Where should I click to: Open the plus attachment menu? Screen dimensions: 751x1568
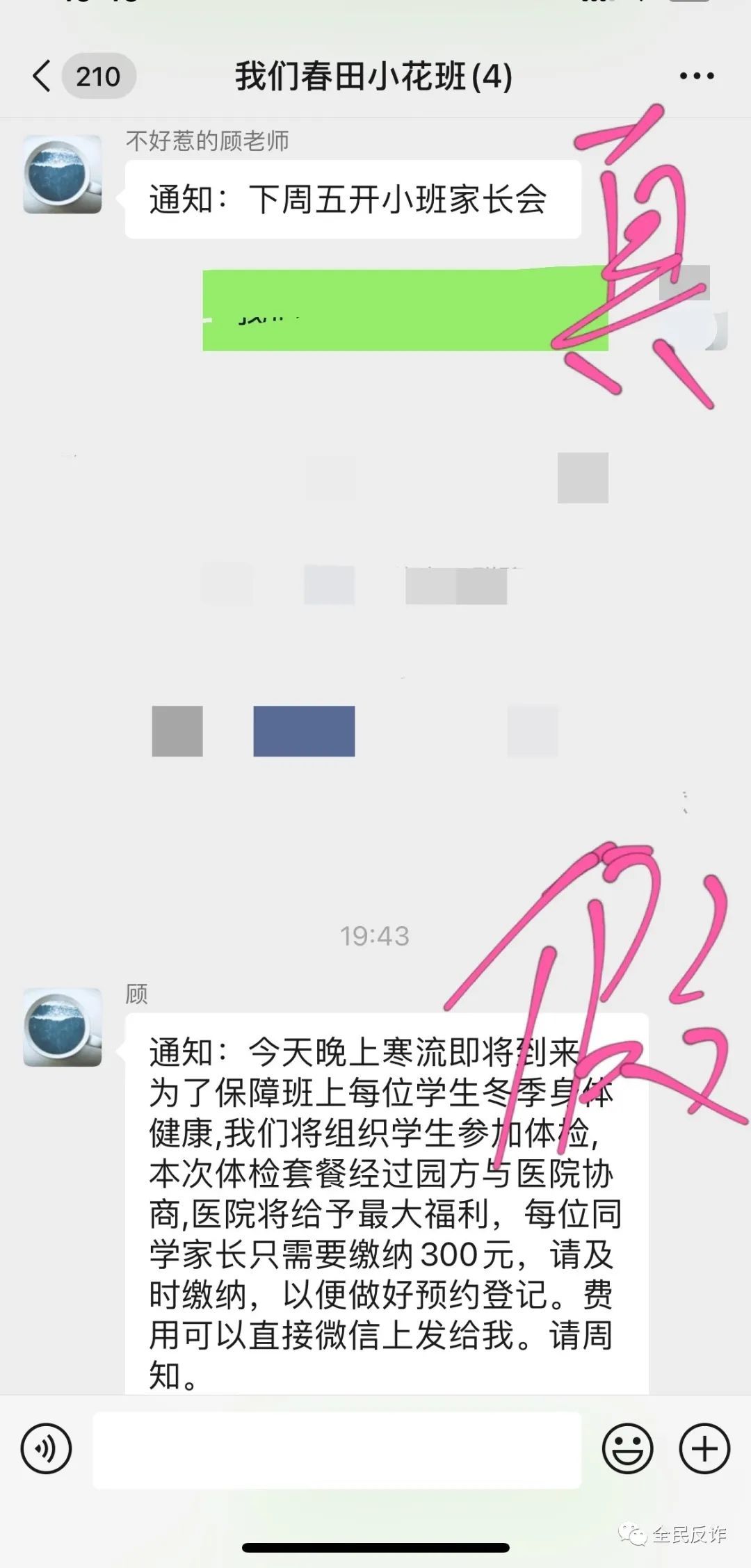click(704, 1449)
